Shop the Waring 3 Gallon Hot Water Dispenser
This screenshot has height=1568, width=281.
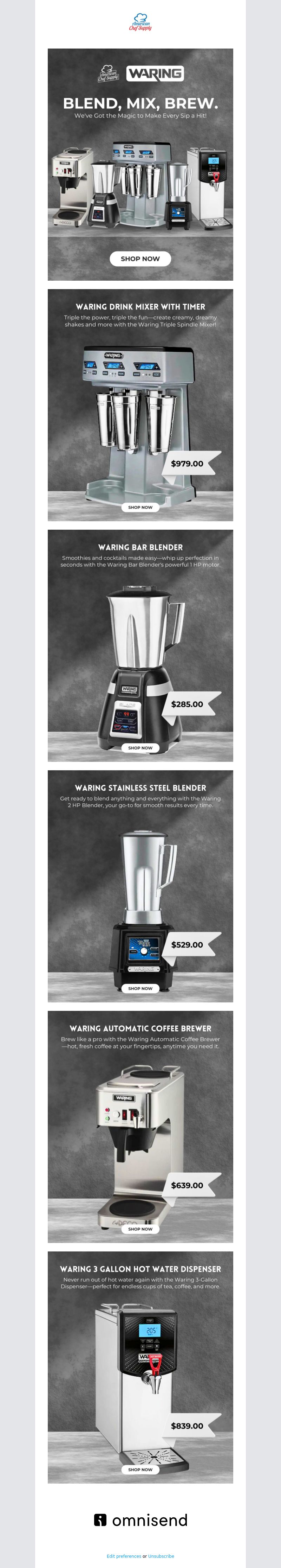coord(140,1469)
